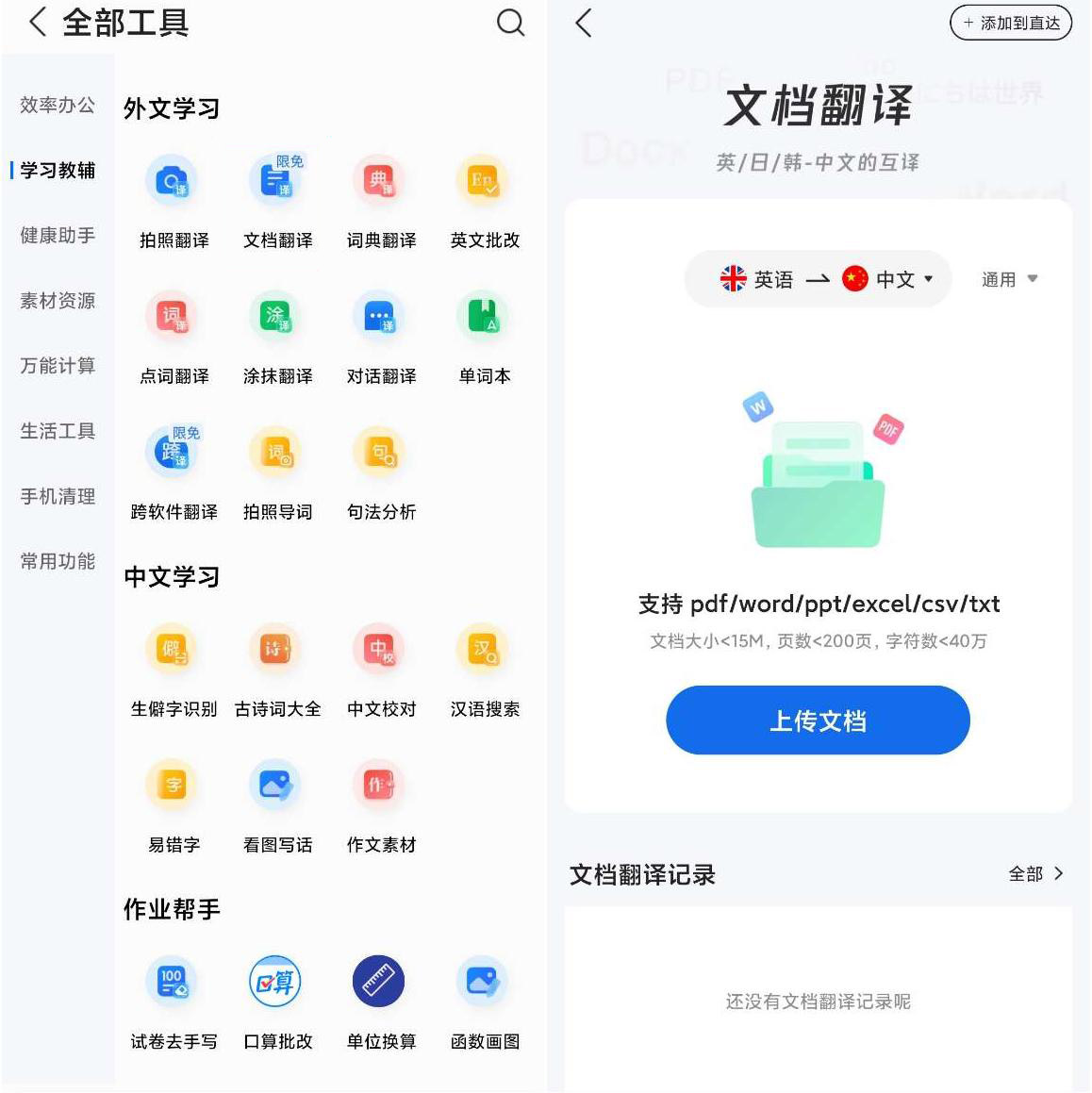Open the 词典翻译 tool

tap(380, 180)
